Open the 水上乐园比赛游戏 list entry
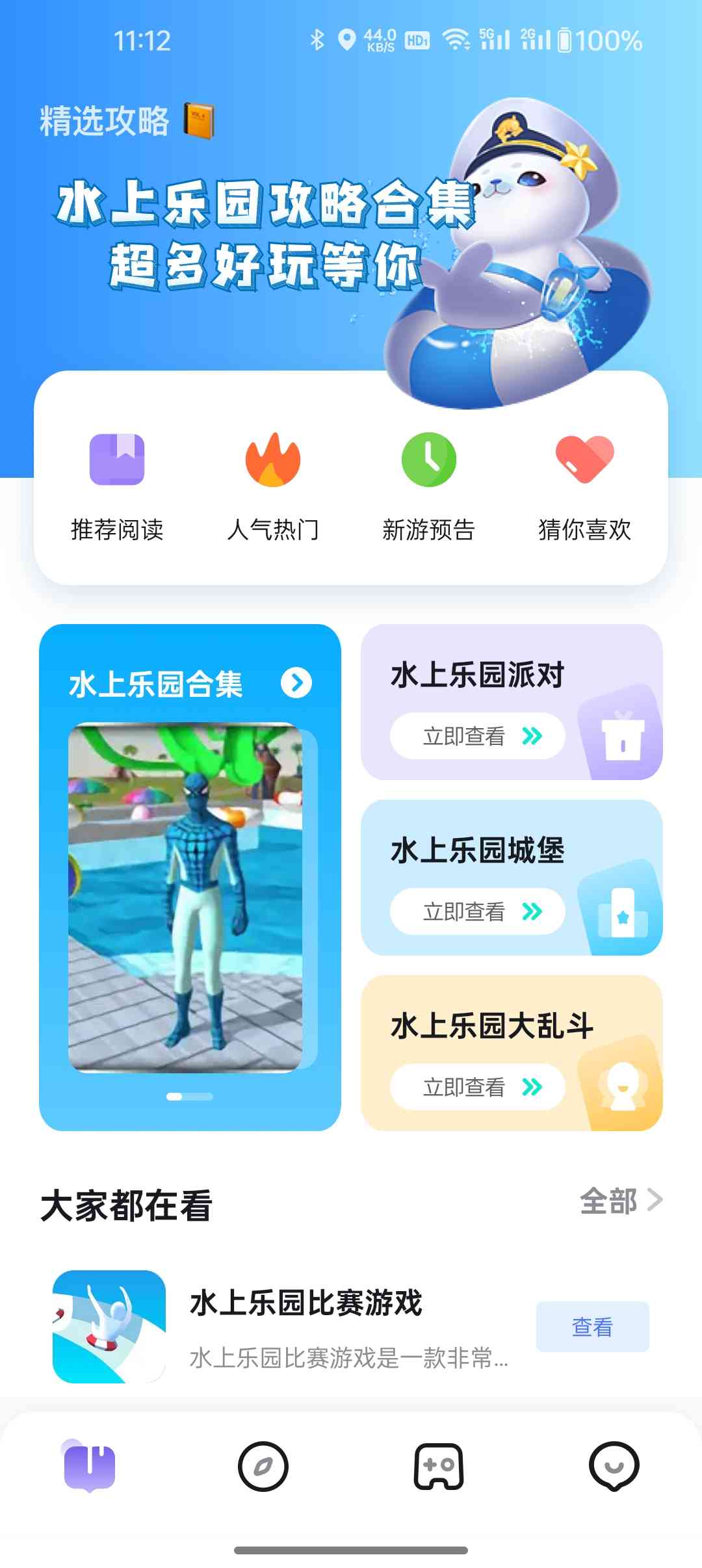Image resolution: width=702 pixels, height=1568 pixels. [x=305, y=1327]
